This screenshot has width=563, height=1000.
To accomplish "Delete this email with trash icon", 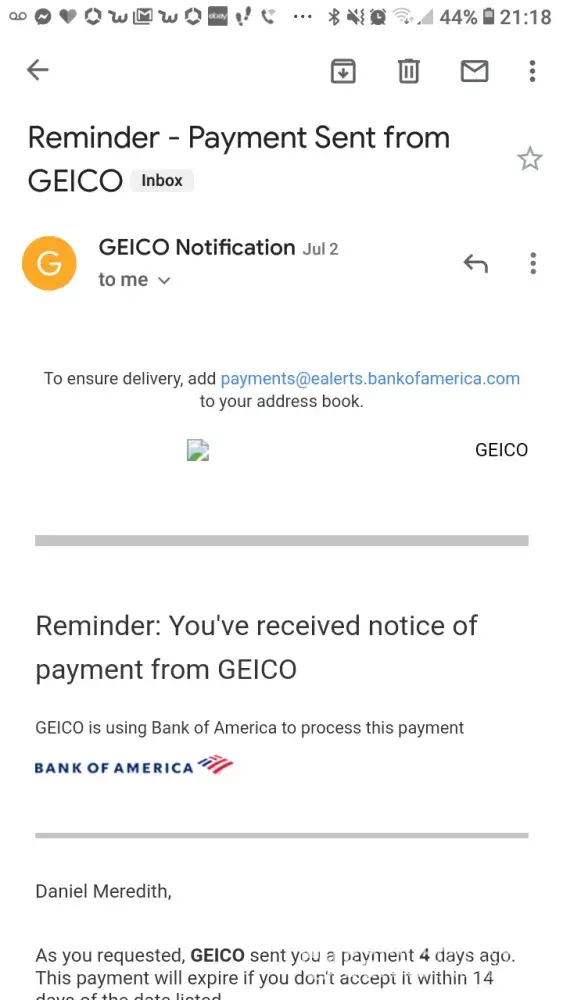I will pos(409,71).
